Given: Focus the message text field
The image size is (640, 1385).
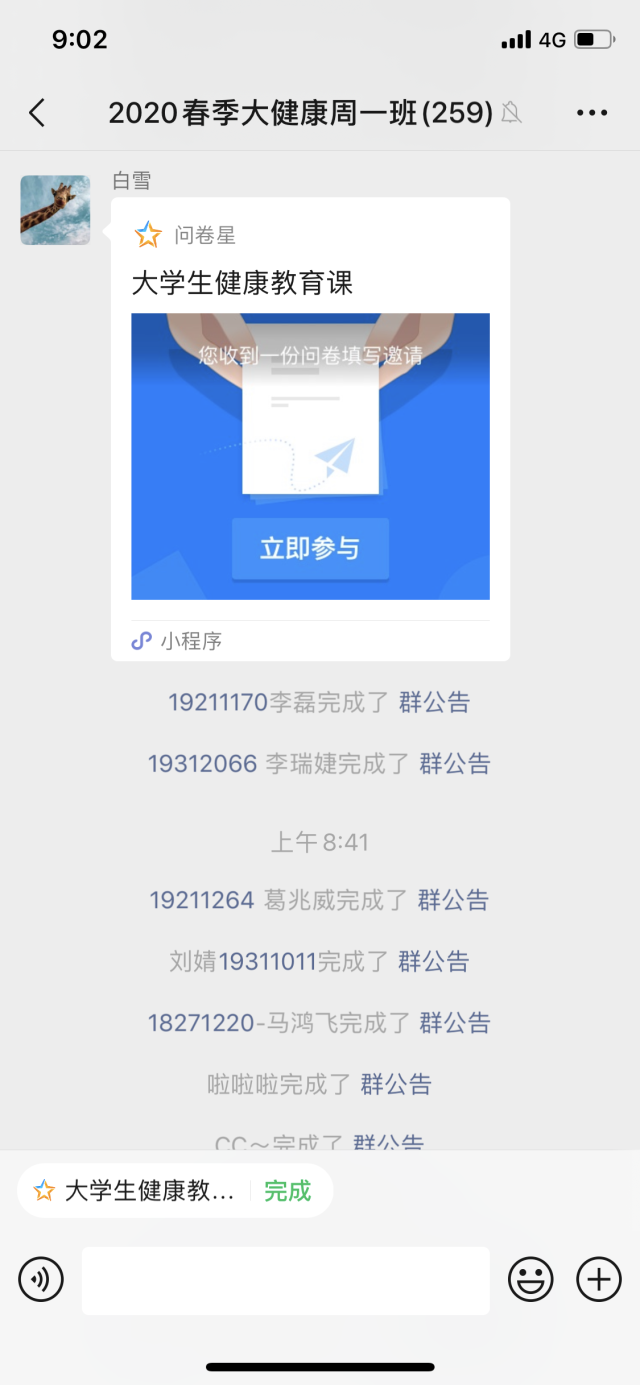Looking at the screenshot, I should click(x=286, y=1280).
